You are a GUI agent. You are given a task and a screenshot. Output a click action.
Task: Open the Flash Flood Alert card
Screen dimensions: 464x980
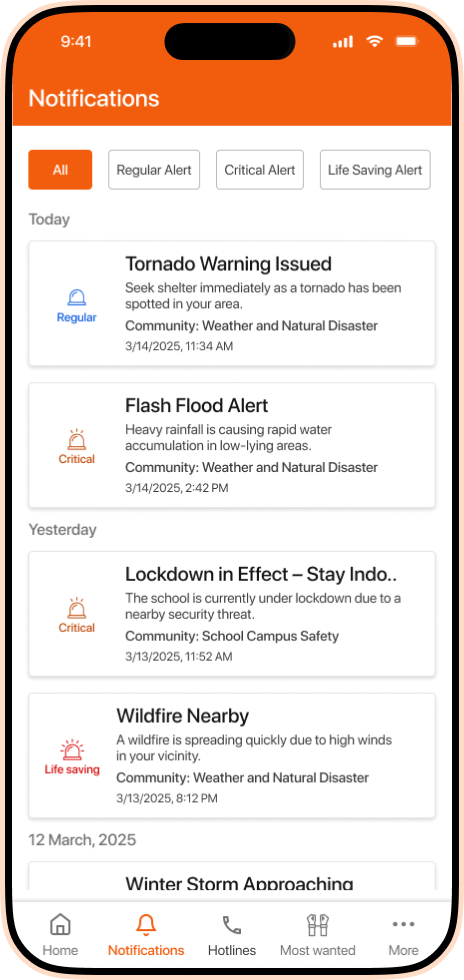point(232,445)
